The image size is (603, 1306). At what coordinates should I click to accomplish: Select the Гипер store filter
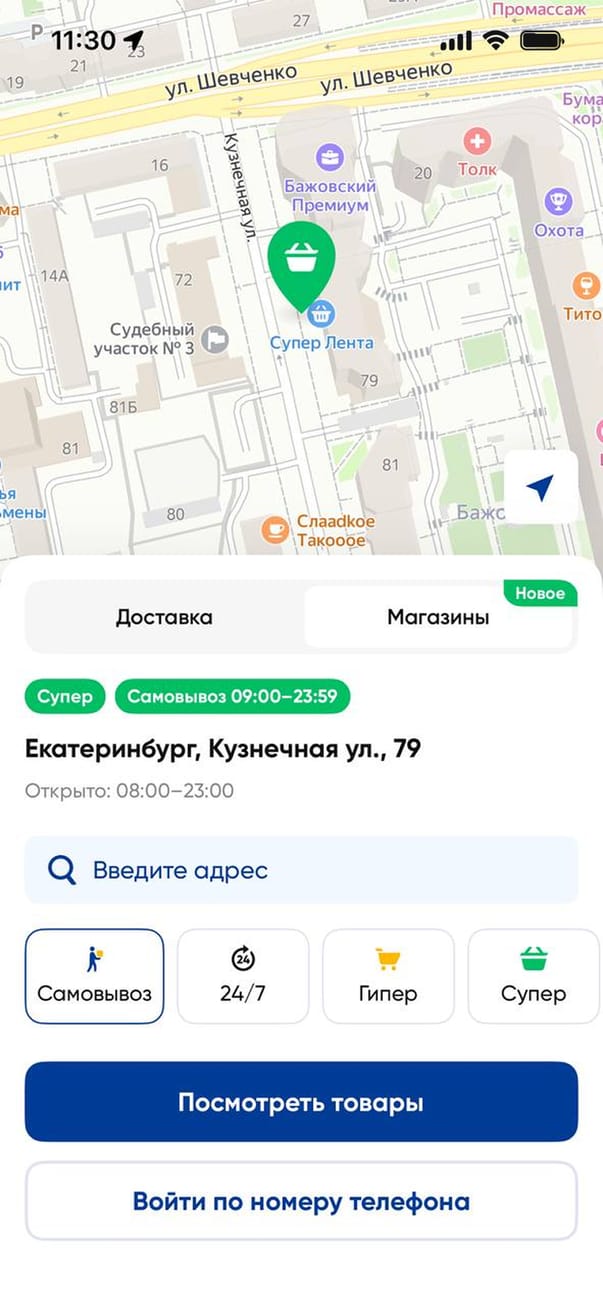(x=388, y=976)
